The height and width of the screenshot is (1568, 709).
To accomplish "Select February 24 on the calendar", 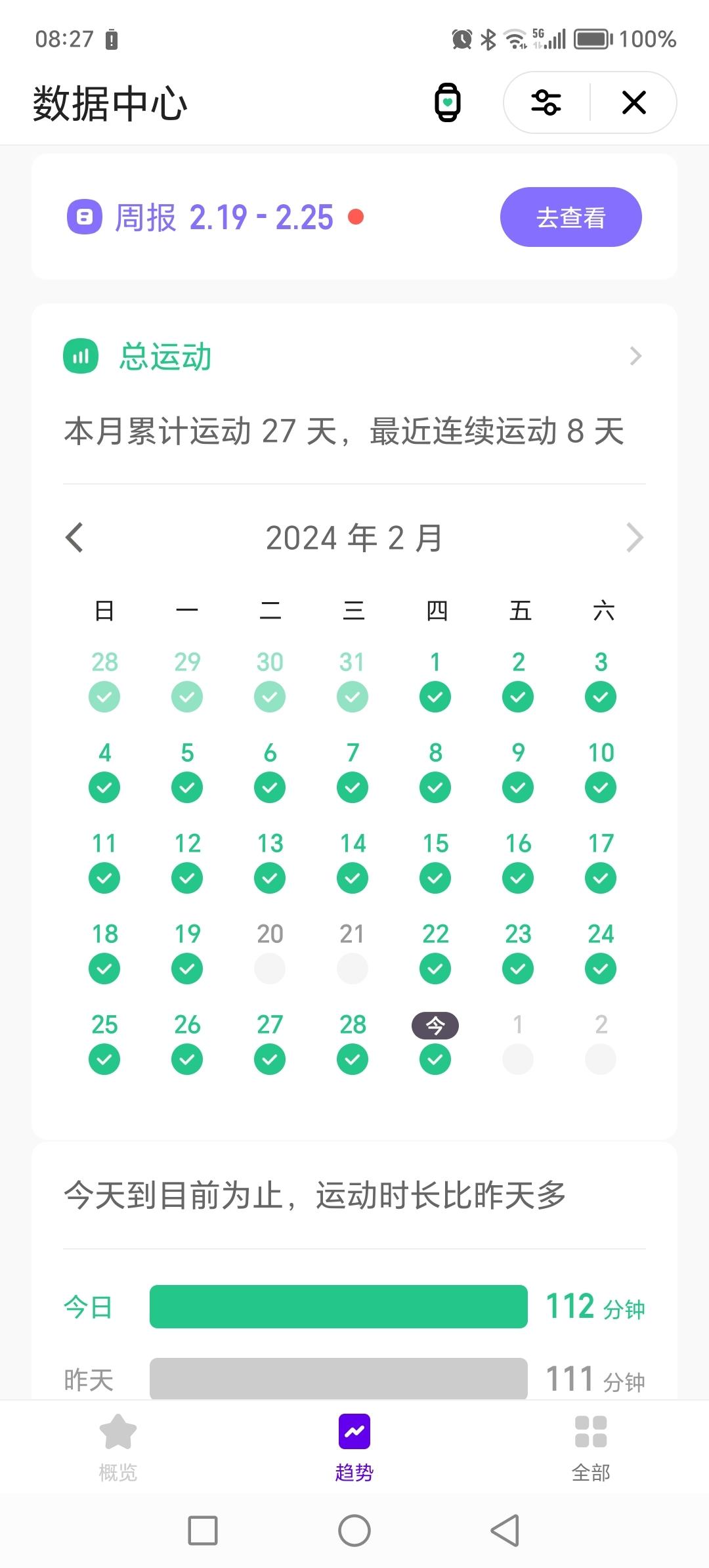I will (x=601, y=951).
